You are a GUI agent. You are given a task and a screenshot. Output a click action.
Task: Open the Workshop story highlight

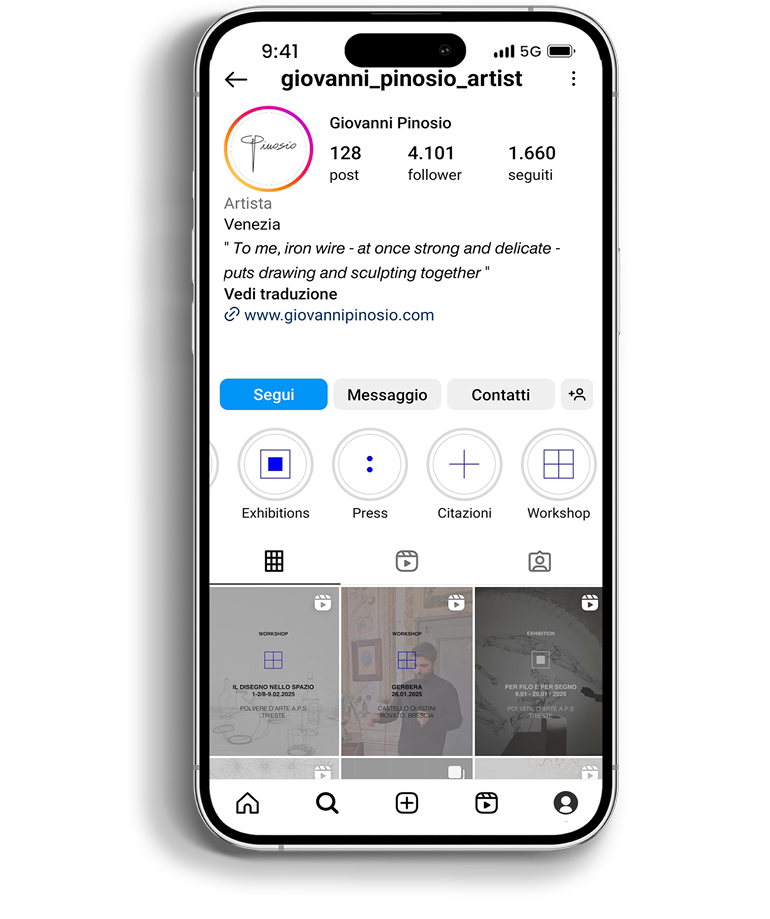[x=558, y=465]
